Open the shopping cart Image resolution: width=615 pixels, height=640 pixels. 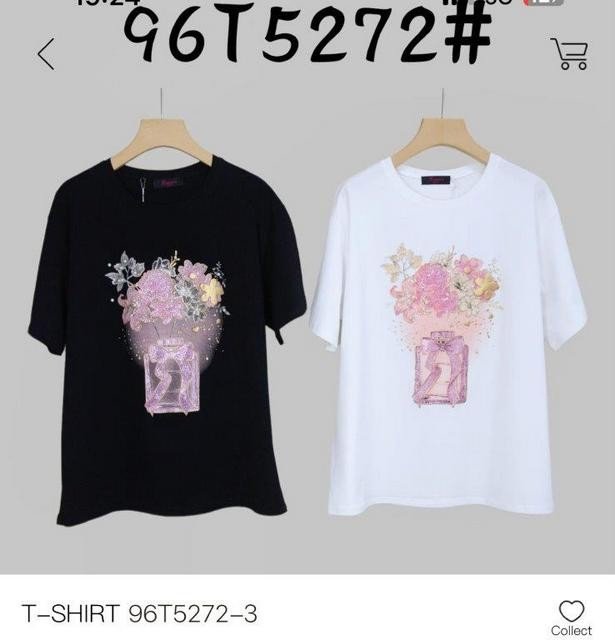coord(569,54)
